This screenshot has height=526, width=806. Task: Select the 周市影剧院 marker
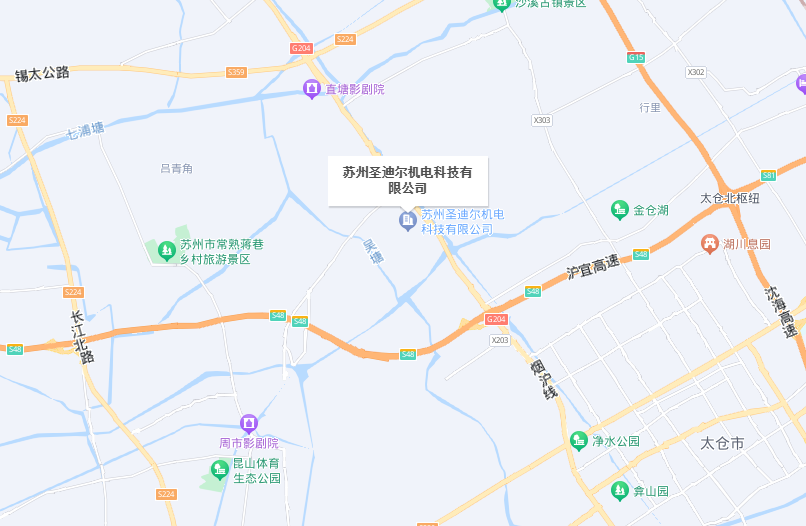[x=248, y=424]
